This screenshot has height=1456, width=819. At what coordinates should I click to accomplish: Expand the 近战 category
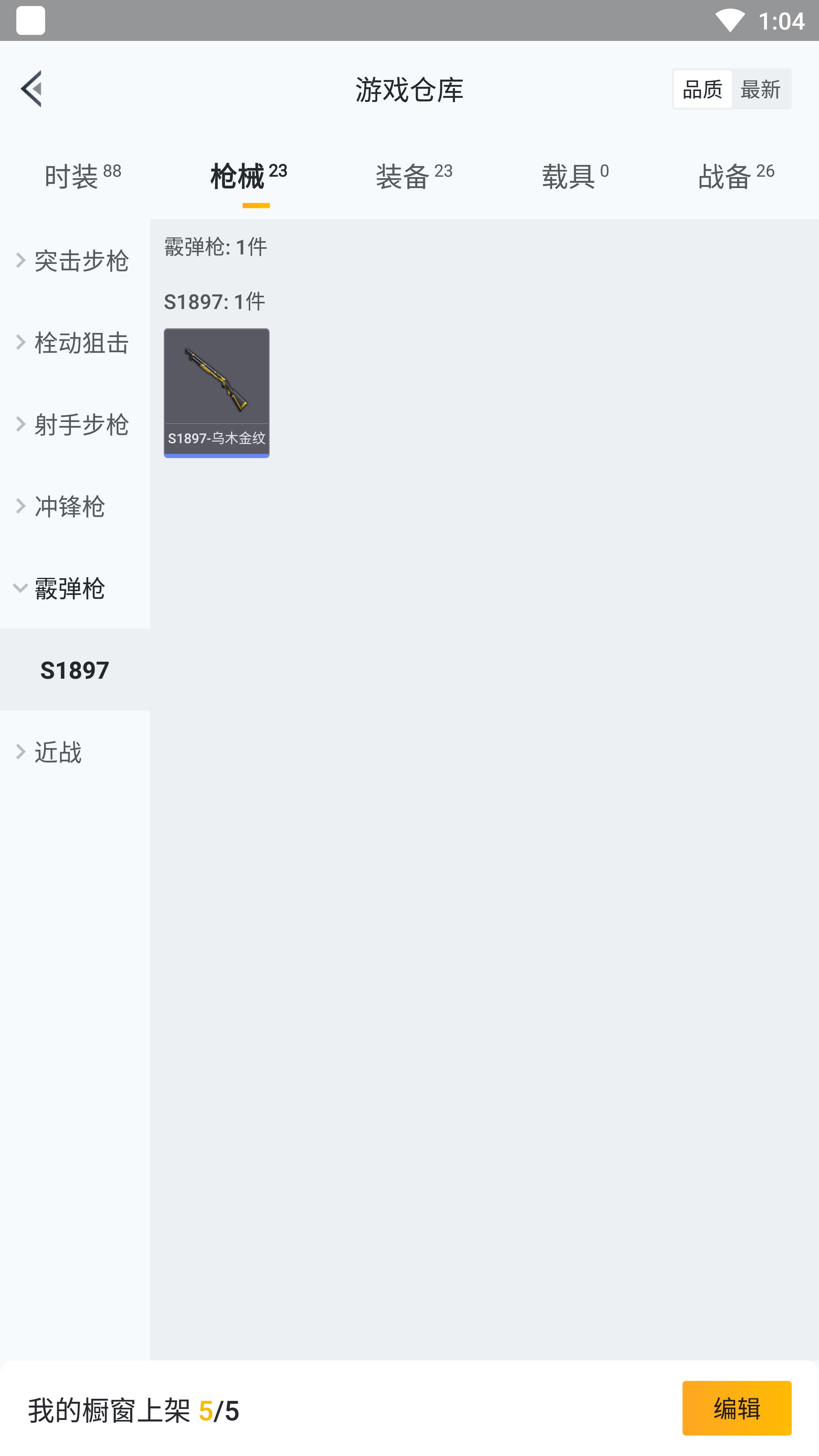(75, 752)
